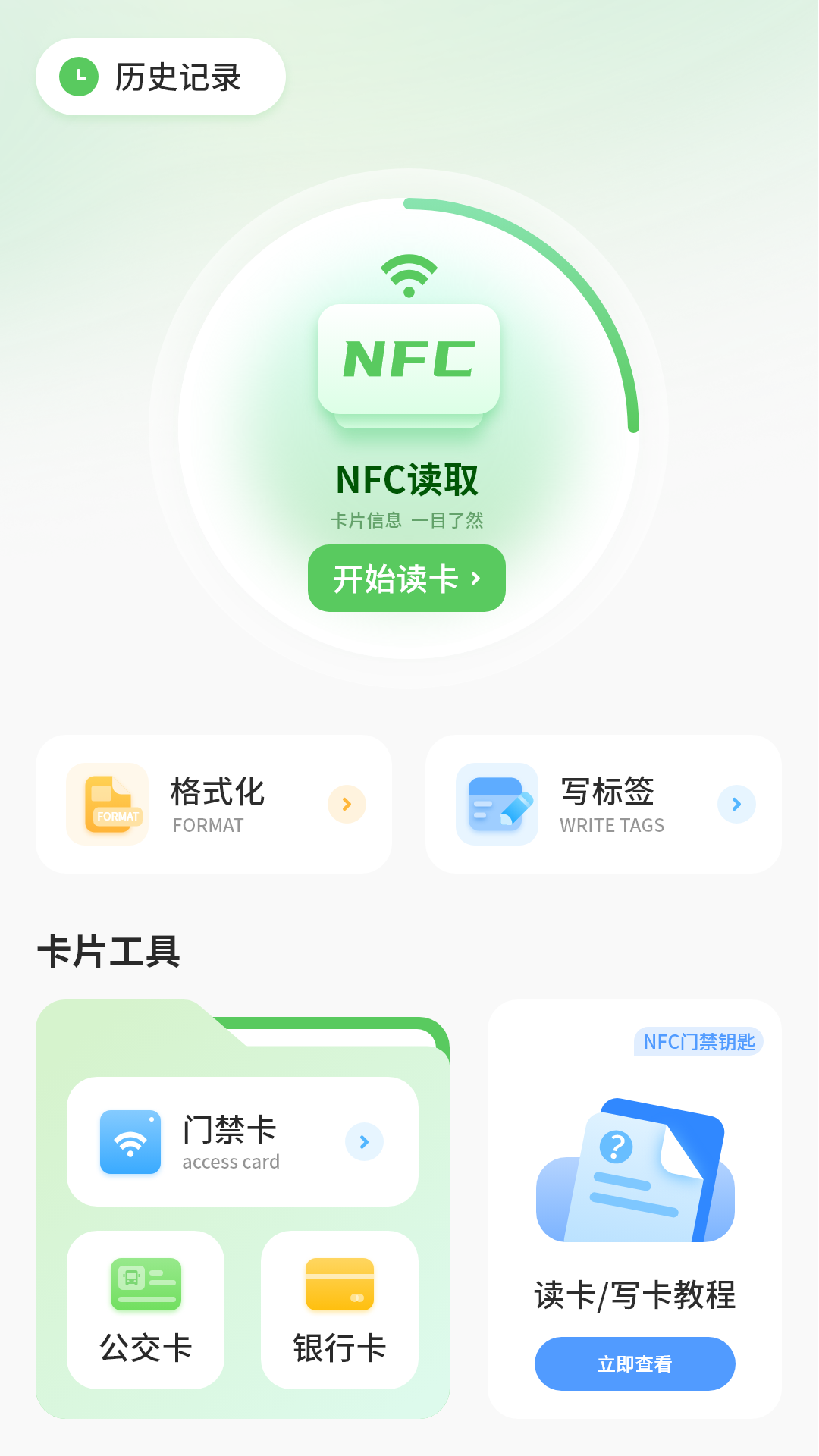Click the write tags pencil icon
The height and width of the screenshot is (1456, 819).
pyautogui.click(x=497, y=804)
